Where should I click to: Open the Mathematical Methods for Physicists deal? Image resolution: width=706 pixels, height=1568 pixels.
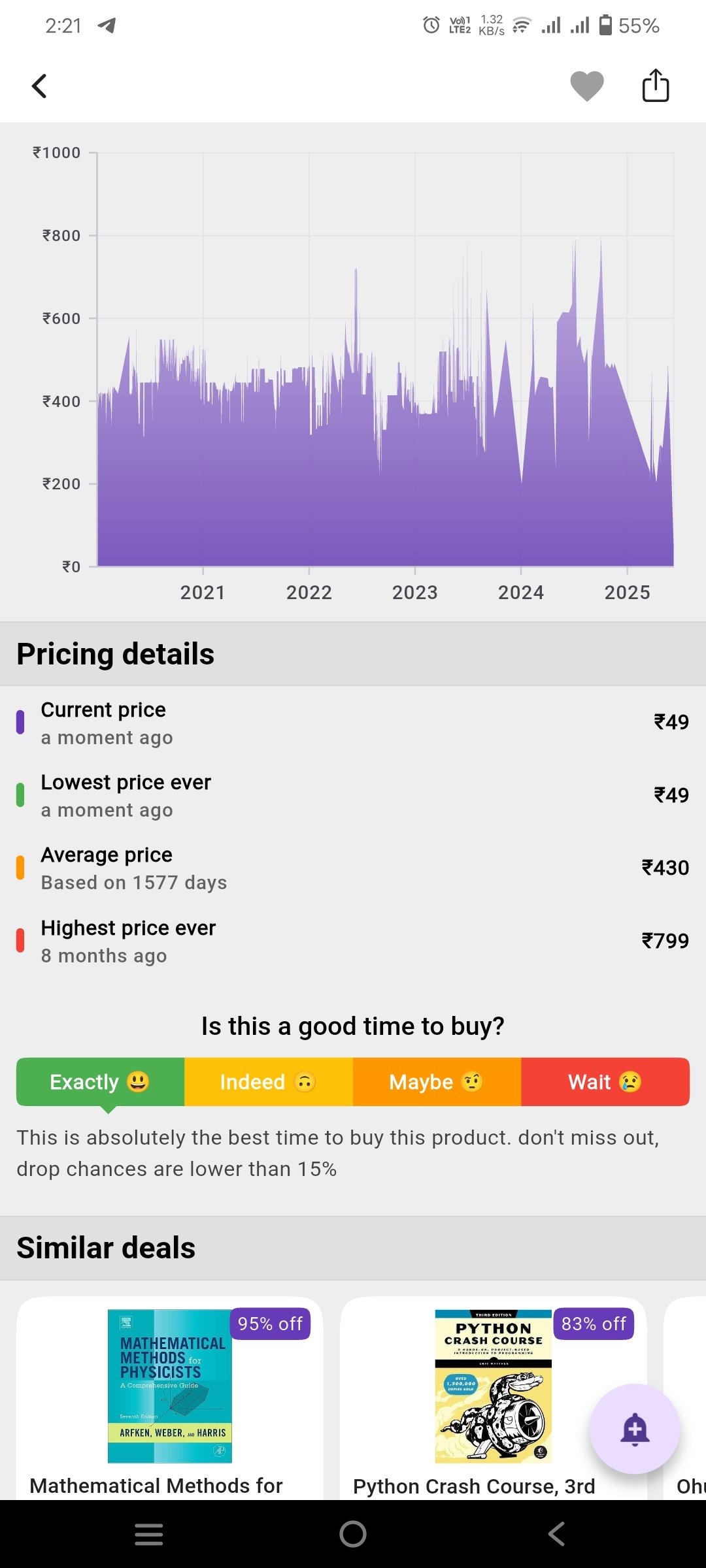tap(169, 1398)
